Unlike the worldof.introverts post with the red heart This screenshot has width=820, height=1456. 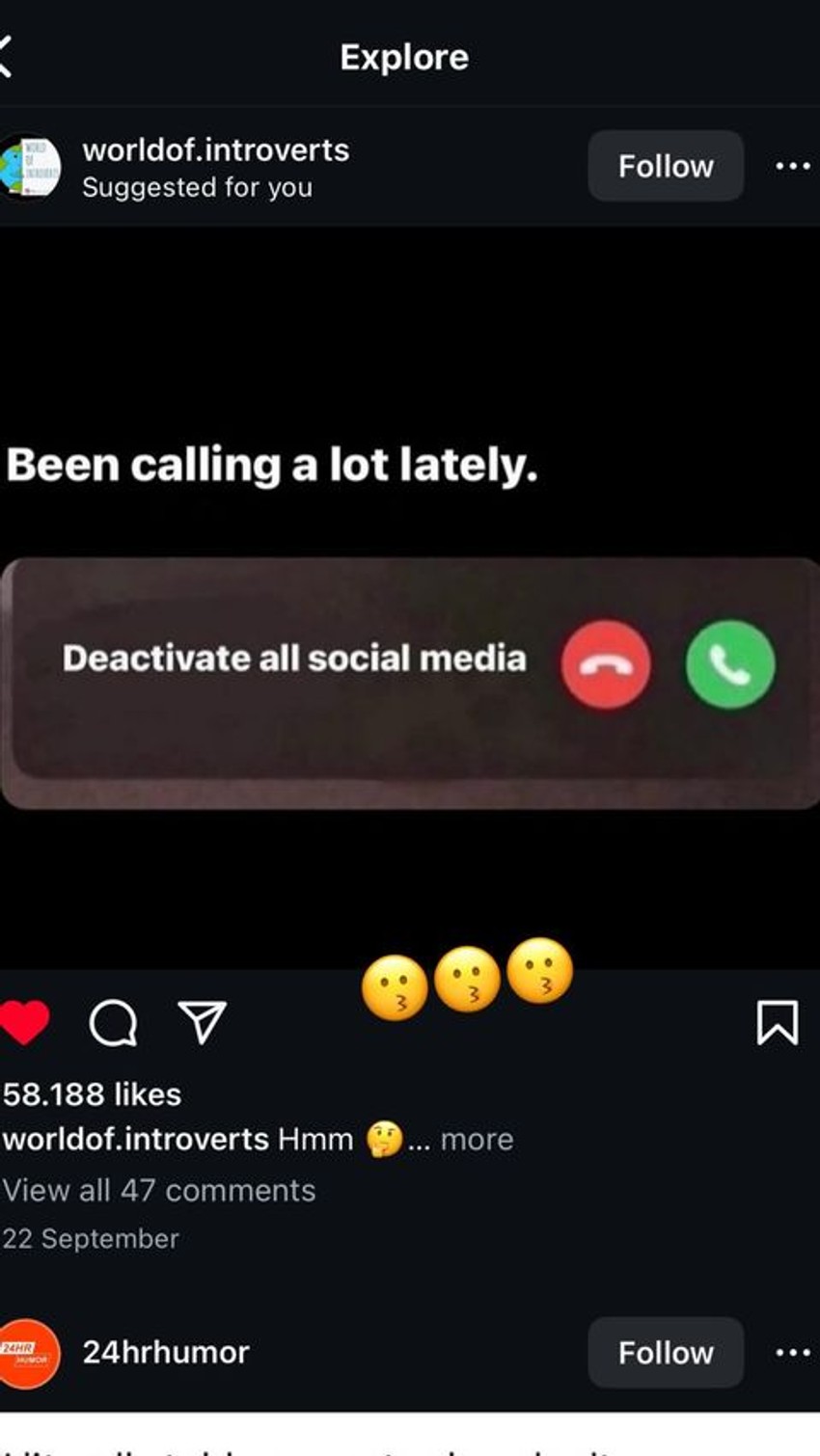pos(24,1022)
